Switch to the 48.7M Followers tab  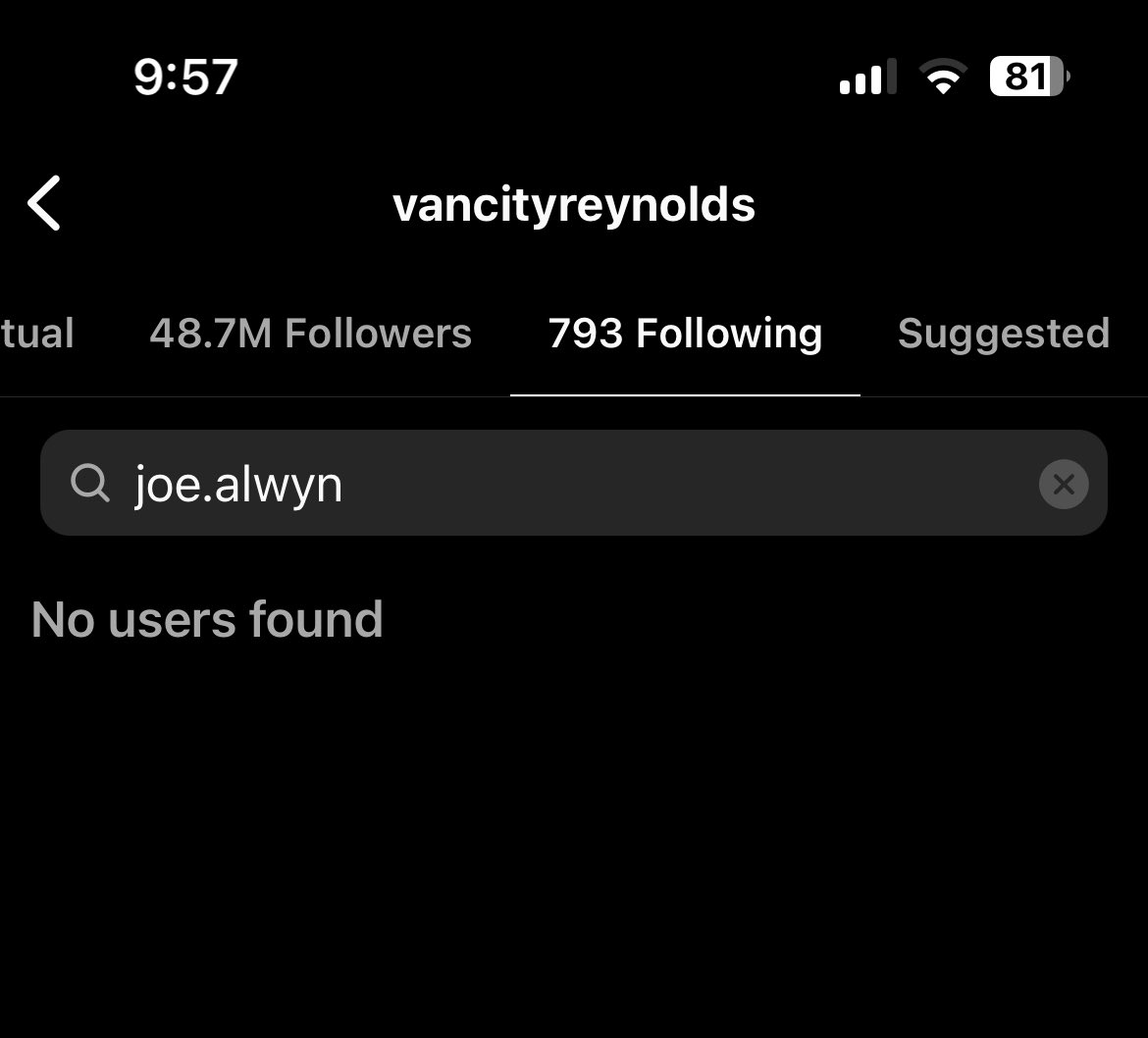point(310,334)
